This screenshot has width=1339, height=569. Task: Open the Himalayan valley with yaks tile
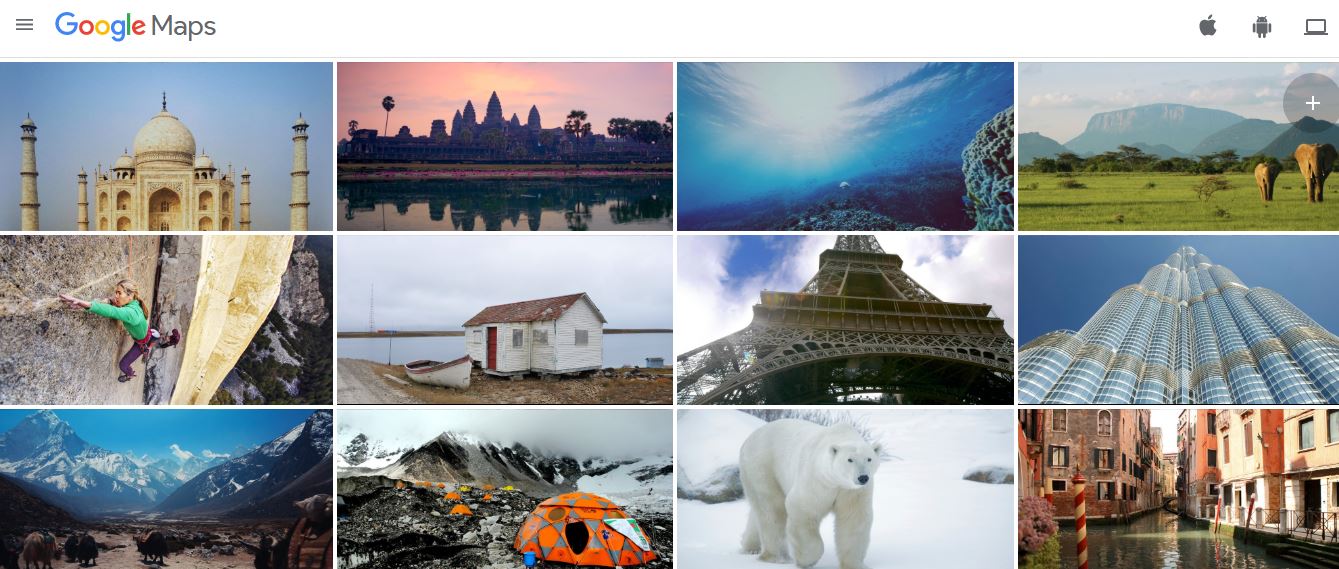tap(166, 489)
